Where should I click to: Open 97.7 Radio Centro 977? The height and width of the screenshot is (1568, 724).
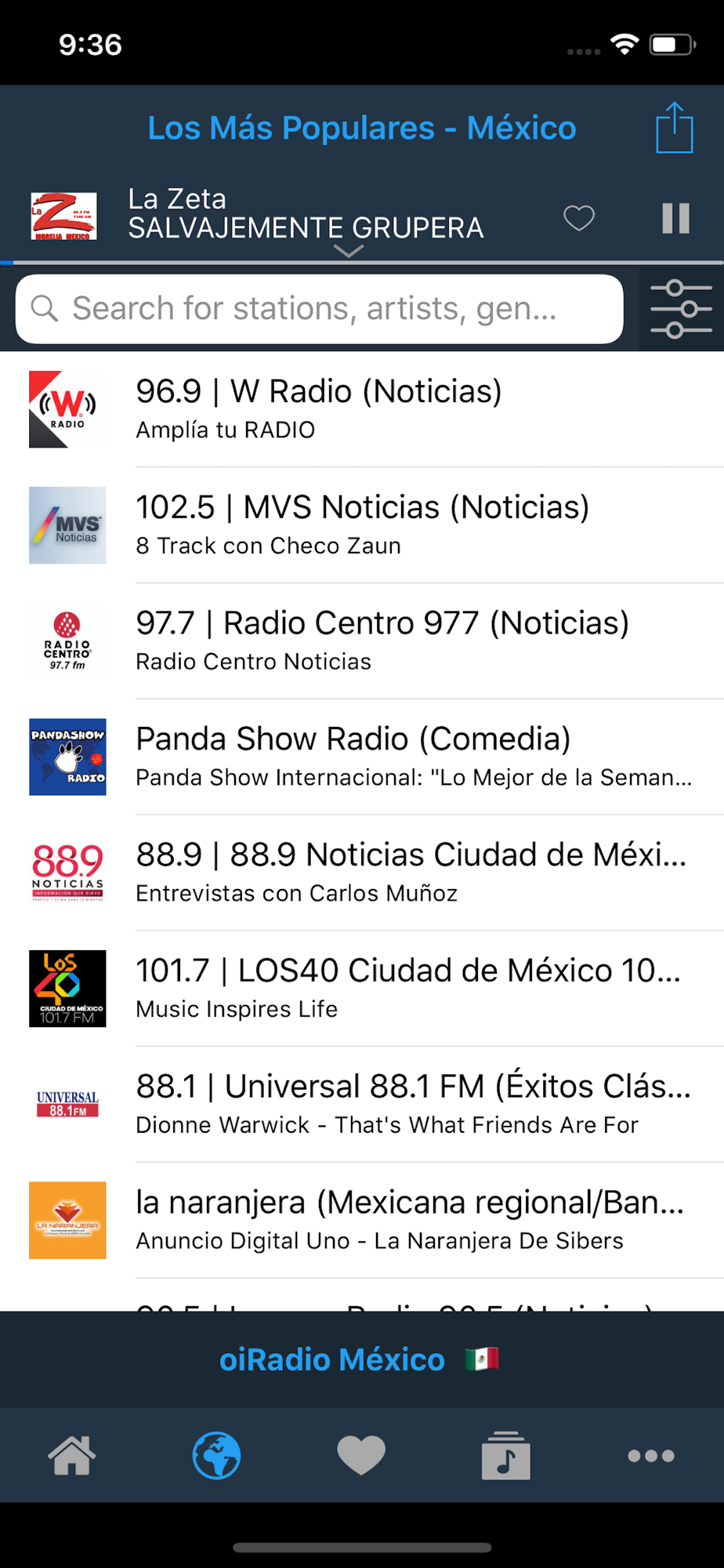[x=362, y=641]
